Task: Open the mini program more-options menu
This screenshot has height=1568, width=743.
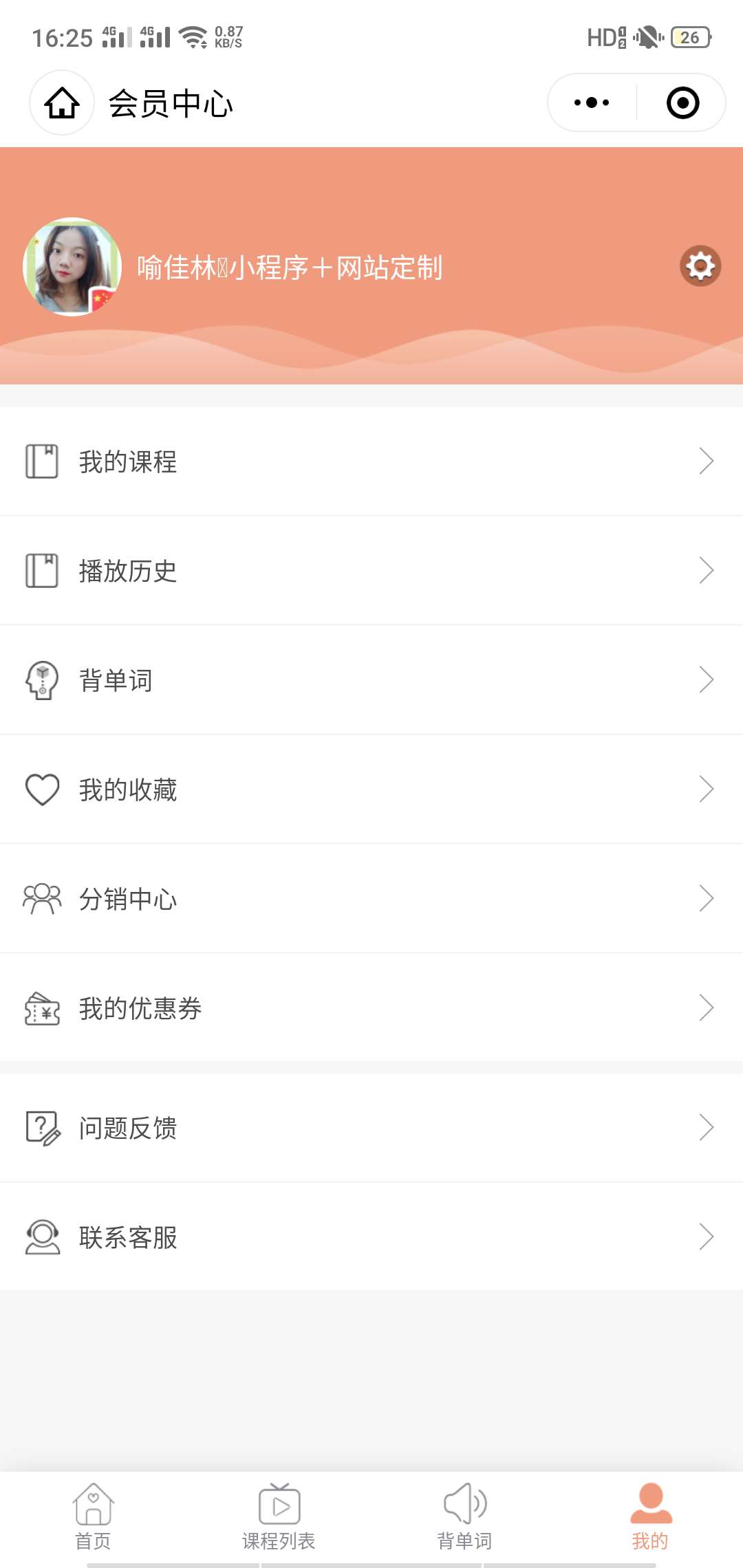Action: (x=592, y=103)
